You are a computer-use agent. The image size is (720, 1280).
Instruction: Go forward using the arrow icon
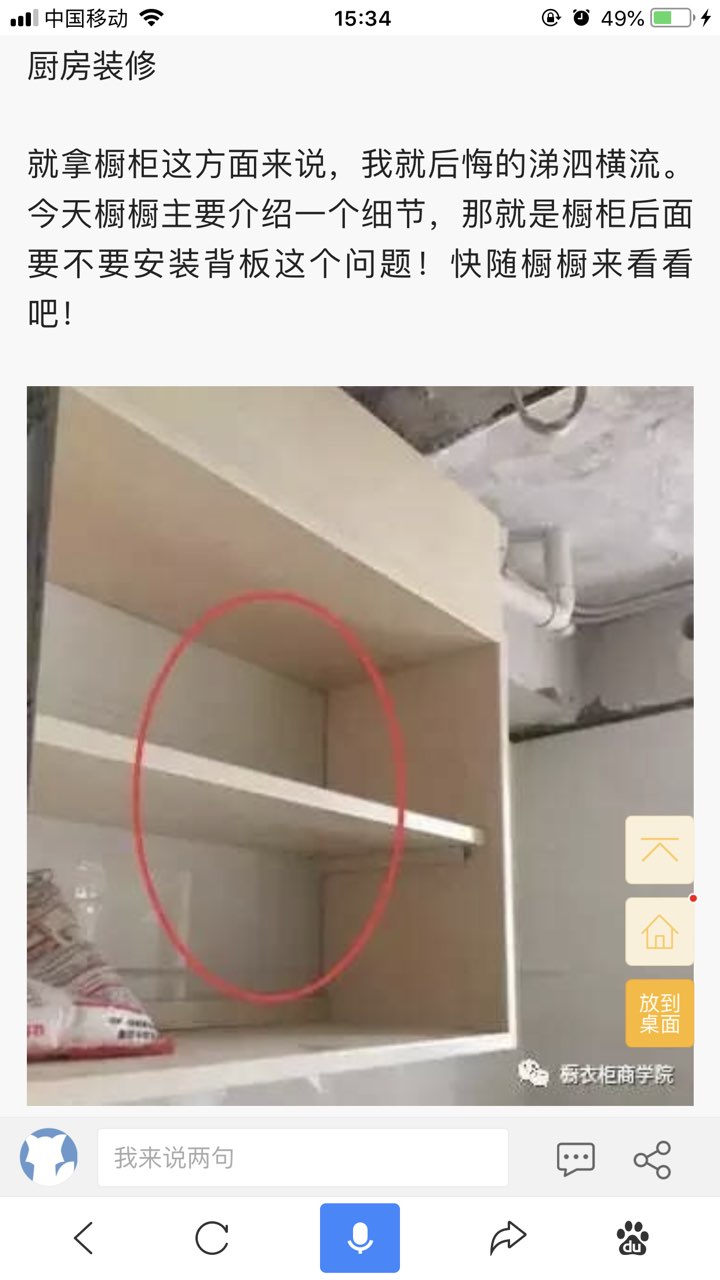pyautogui.click(x=508, y=1238)
